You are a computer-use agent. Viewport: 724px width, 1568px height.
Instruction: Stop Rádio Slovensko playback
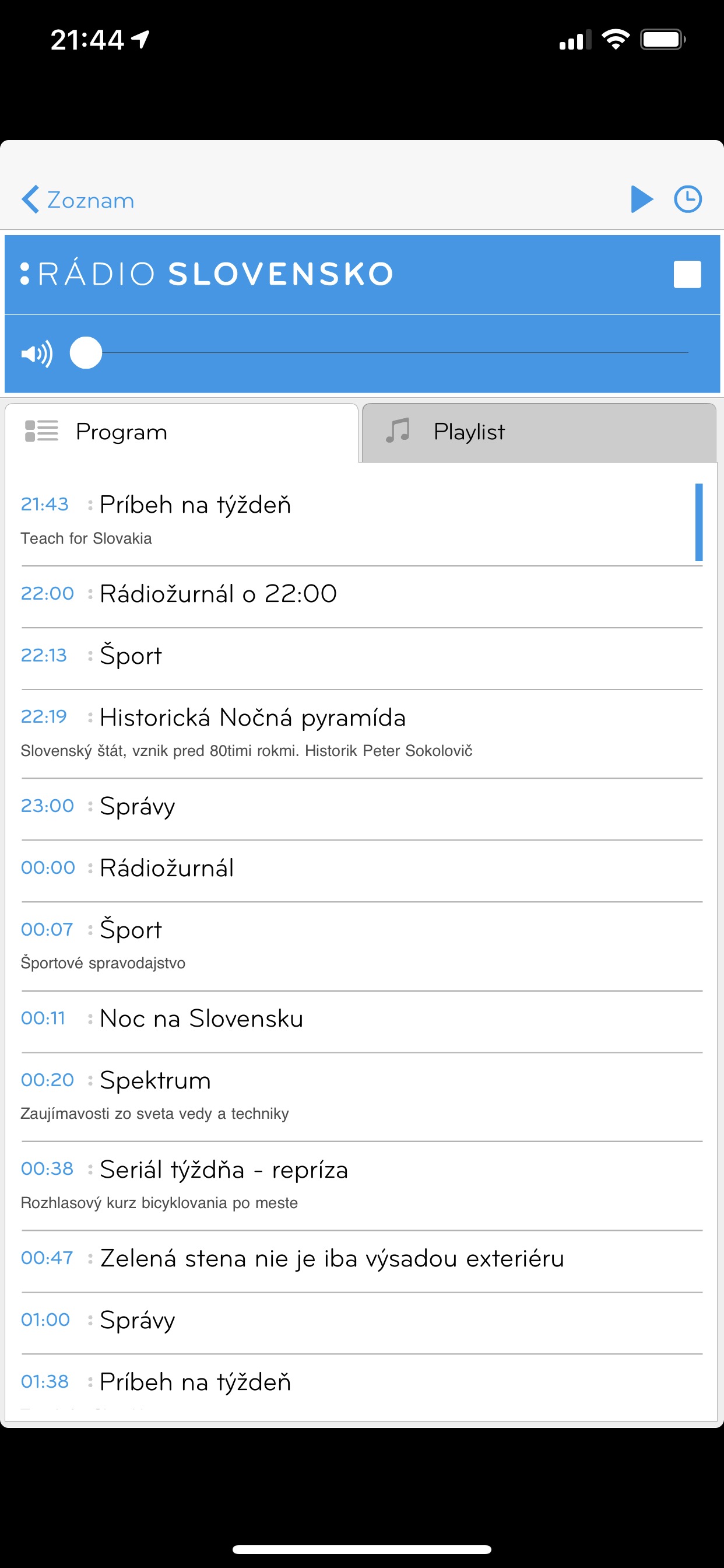[x=687, y=275]
